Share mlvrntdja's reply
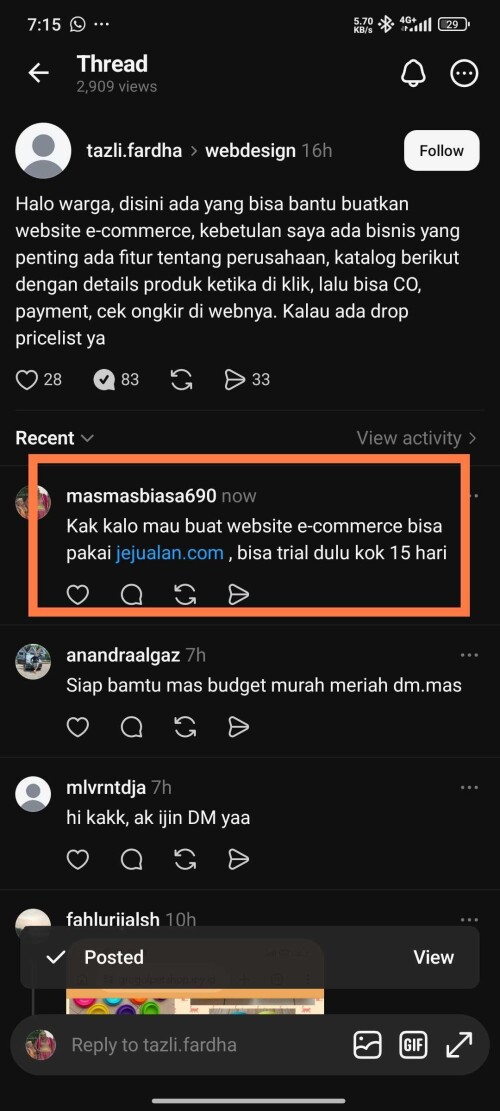Viewport: 500px width, 1111px height. tap(239, 859)
